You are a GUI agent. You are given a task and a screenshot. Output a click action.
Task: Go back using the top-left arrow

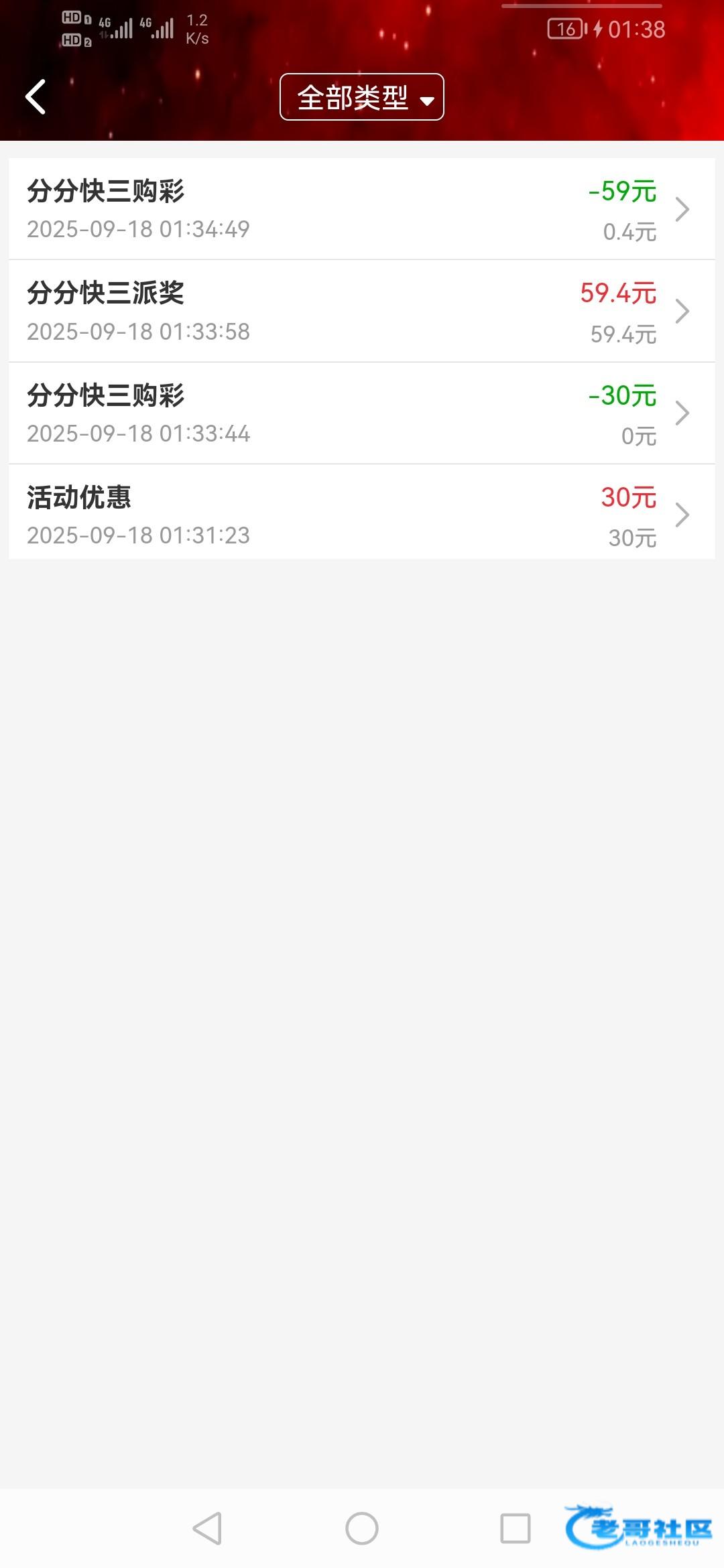36,97
